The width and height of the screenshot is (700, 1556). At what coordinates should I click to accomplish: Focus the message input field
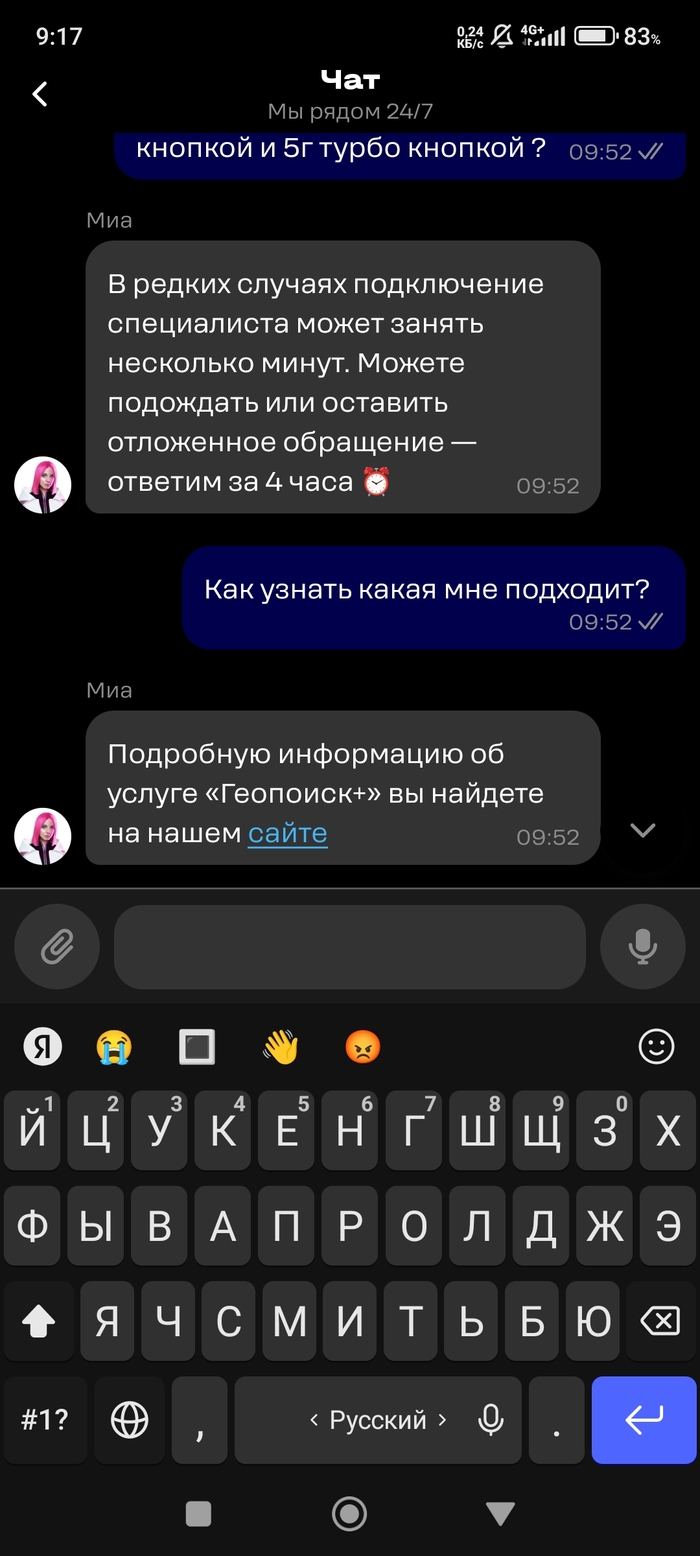pyautogui.click(x=349, y=946)
